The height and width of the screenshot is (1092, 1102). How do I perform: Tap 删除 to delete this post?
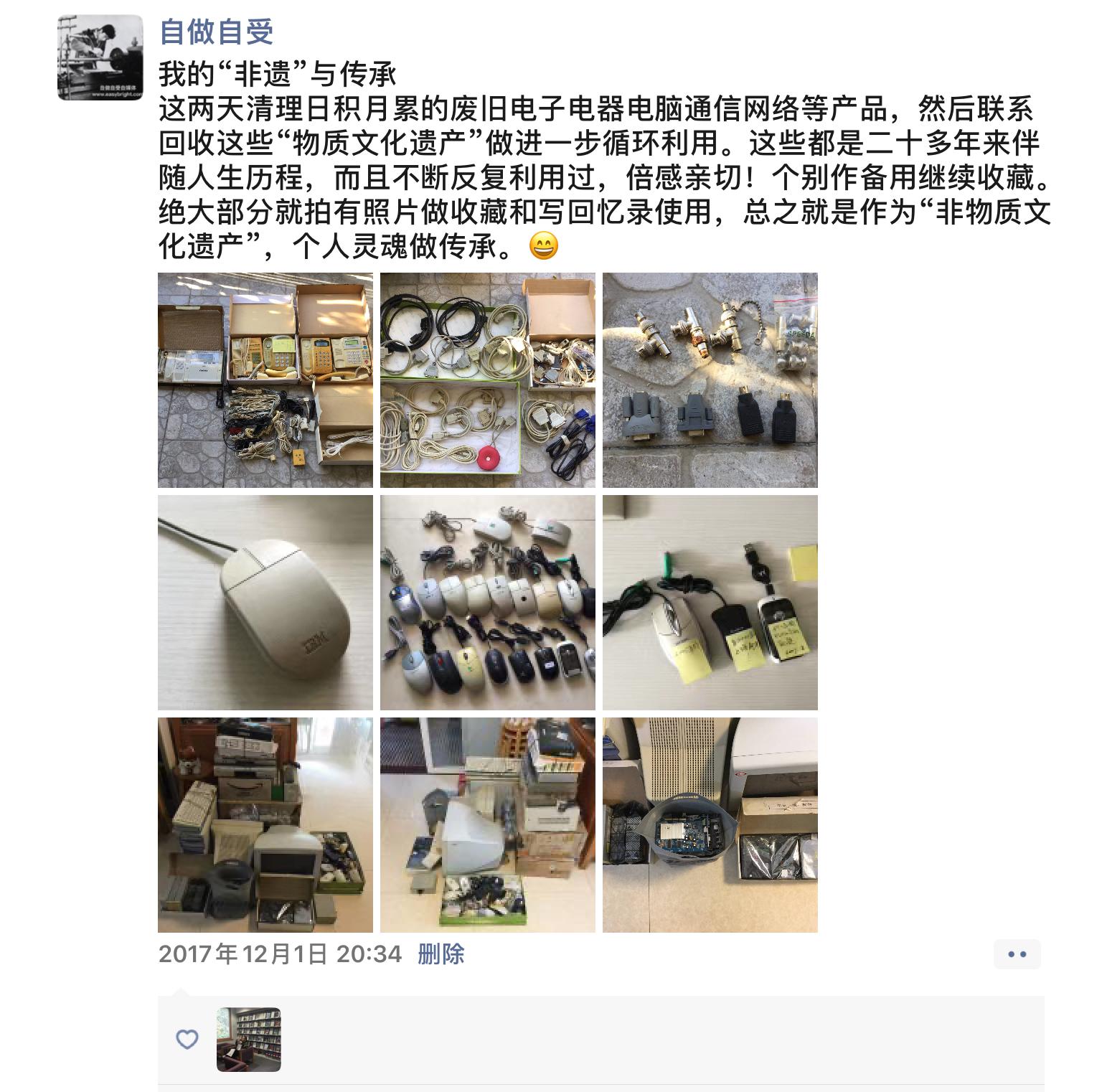(x=441, y=954)
